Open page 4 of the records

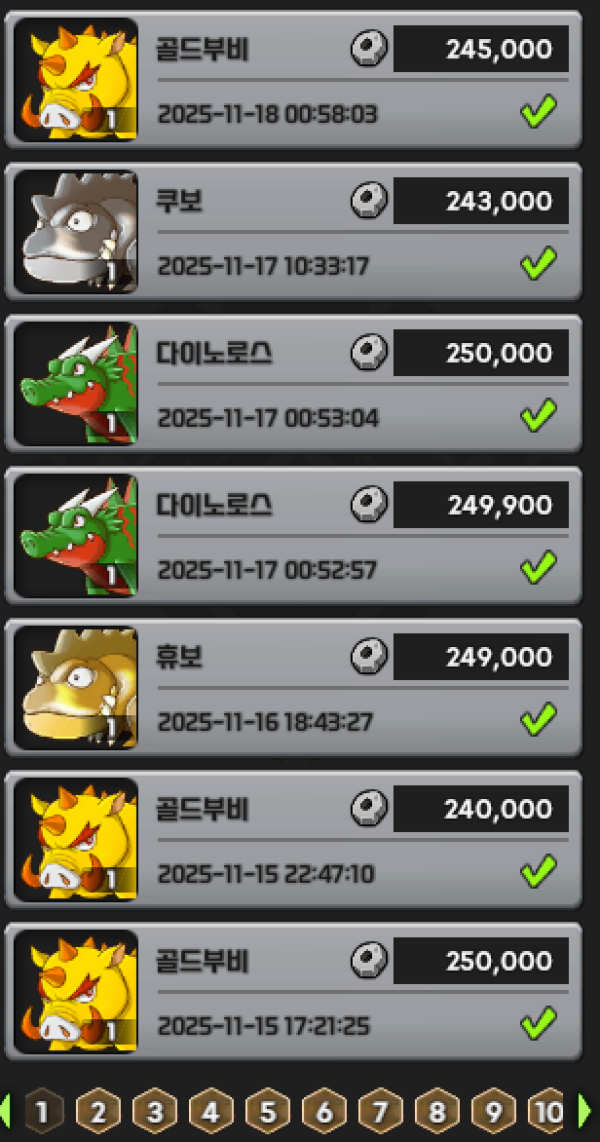(x=210, y=1110)
